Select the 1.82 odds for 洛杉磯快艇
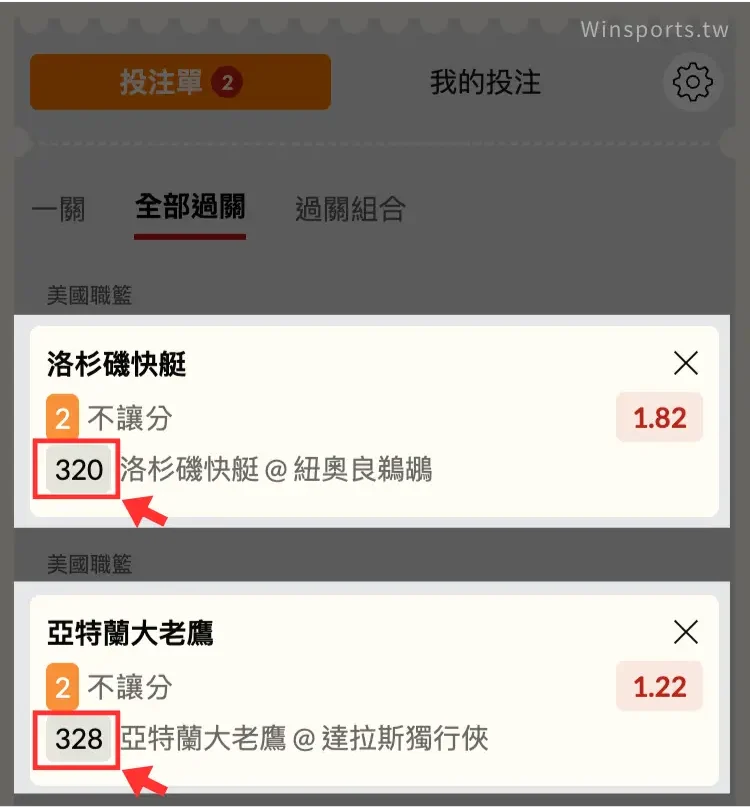 pos(659,417)
